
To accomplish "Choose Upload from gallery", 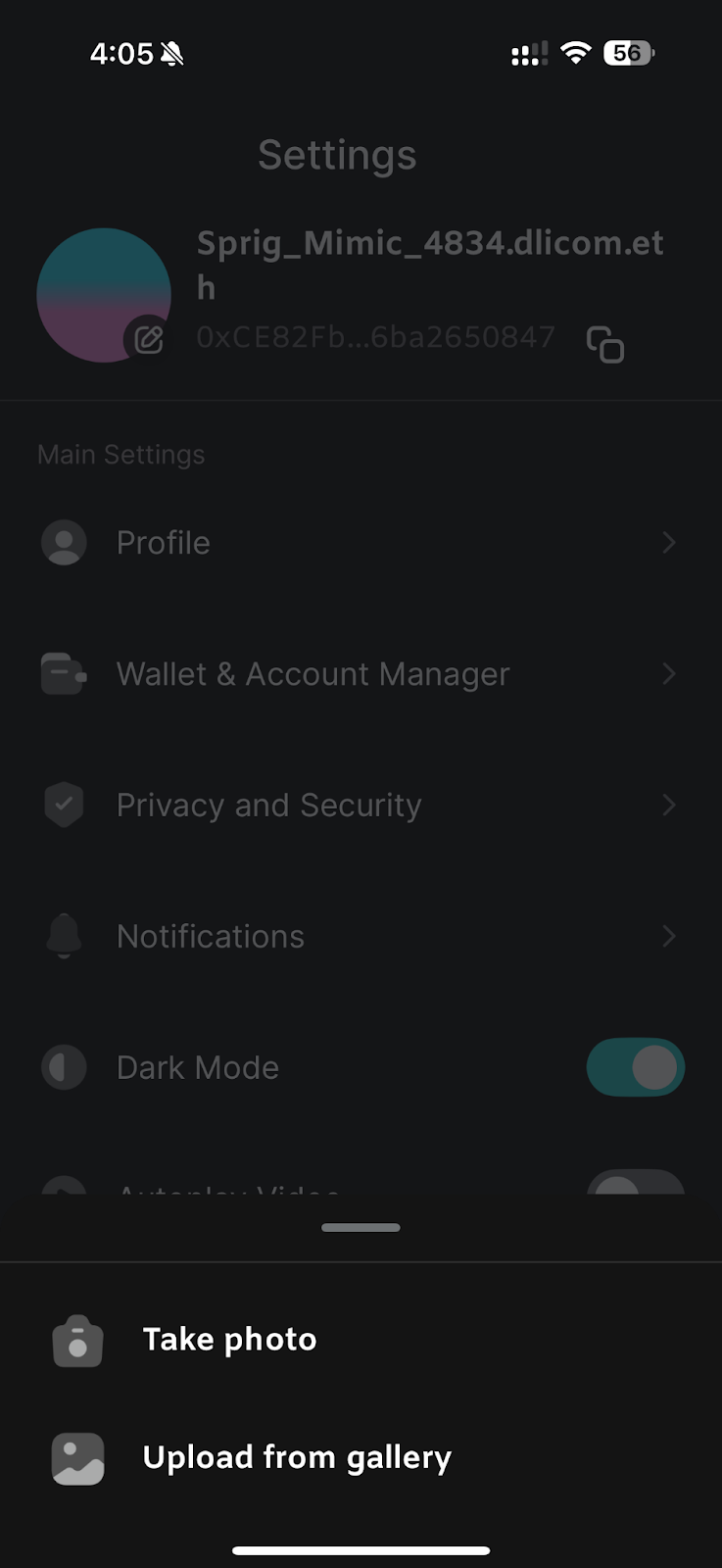I will click(x=296, y=1458).
